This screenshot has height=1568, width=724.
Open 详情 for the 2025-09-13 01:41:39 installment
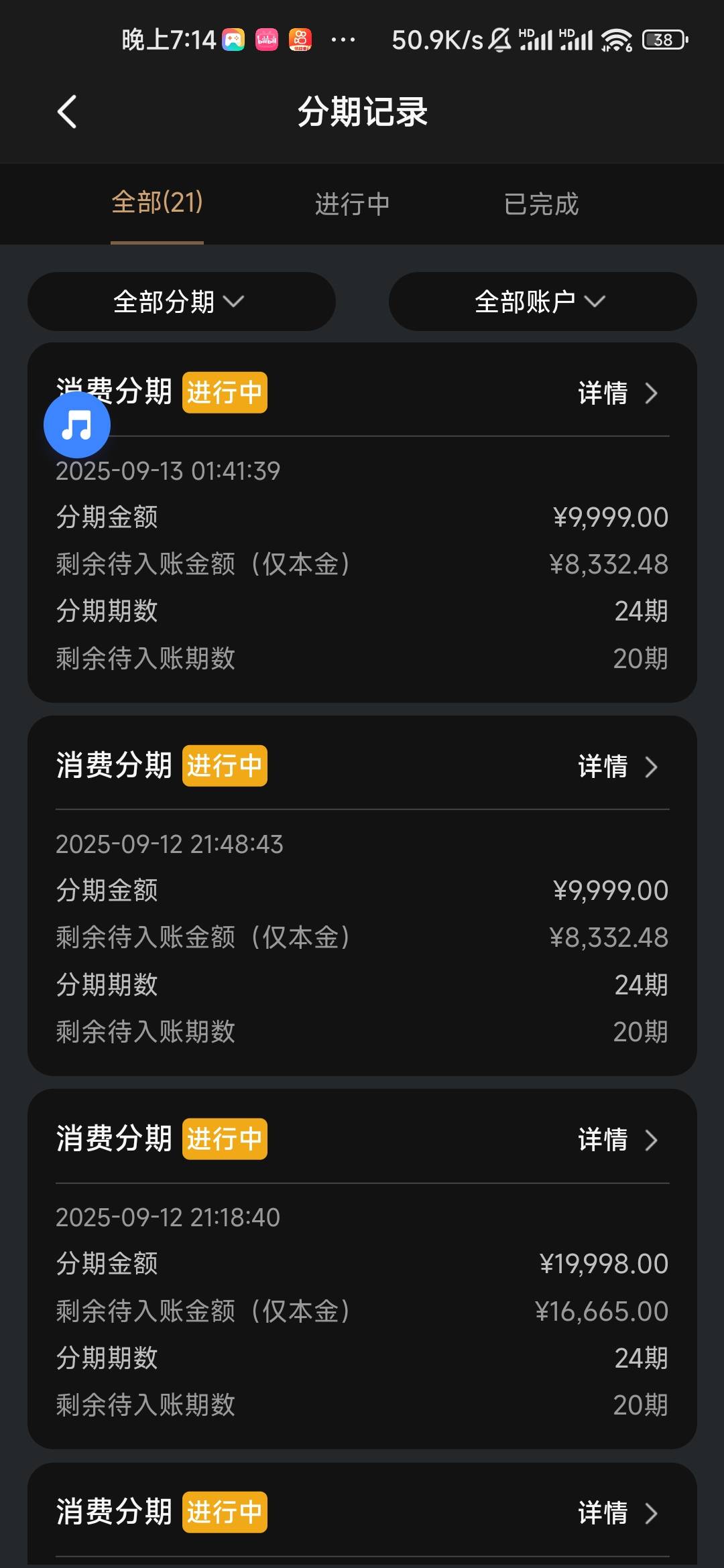[618, 393]
